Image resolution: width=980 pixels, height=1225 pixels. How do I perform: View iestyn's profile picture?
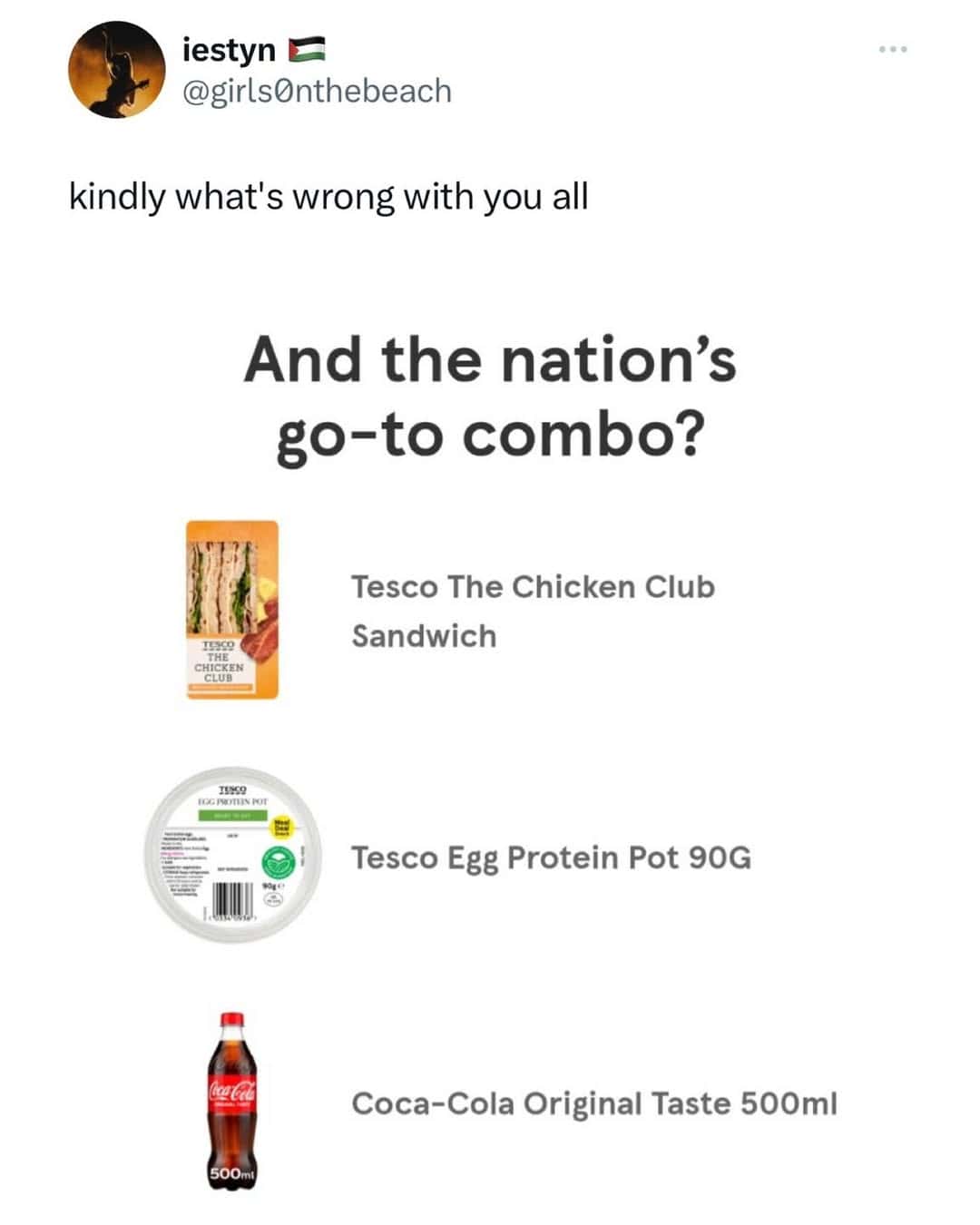pos(117,71)
